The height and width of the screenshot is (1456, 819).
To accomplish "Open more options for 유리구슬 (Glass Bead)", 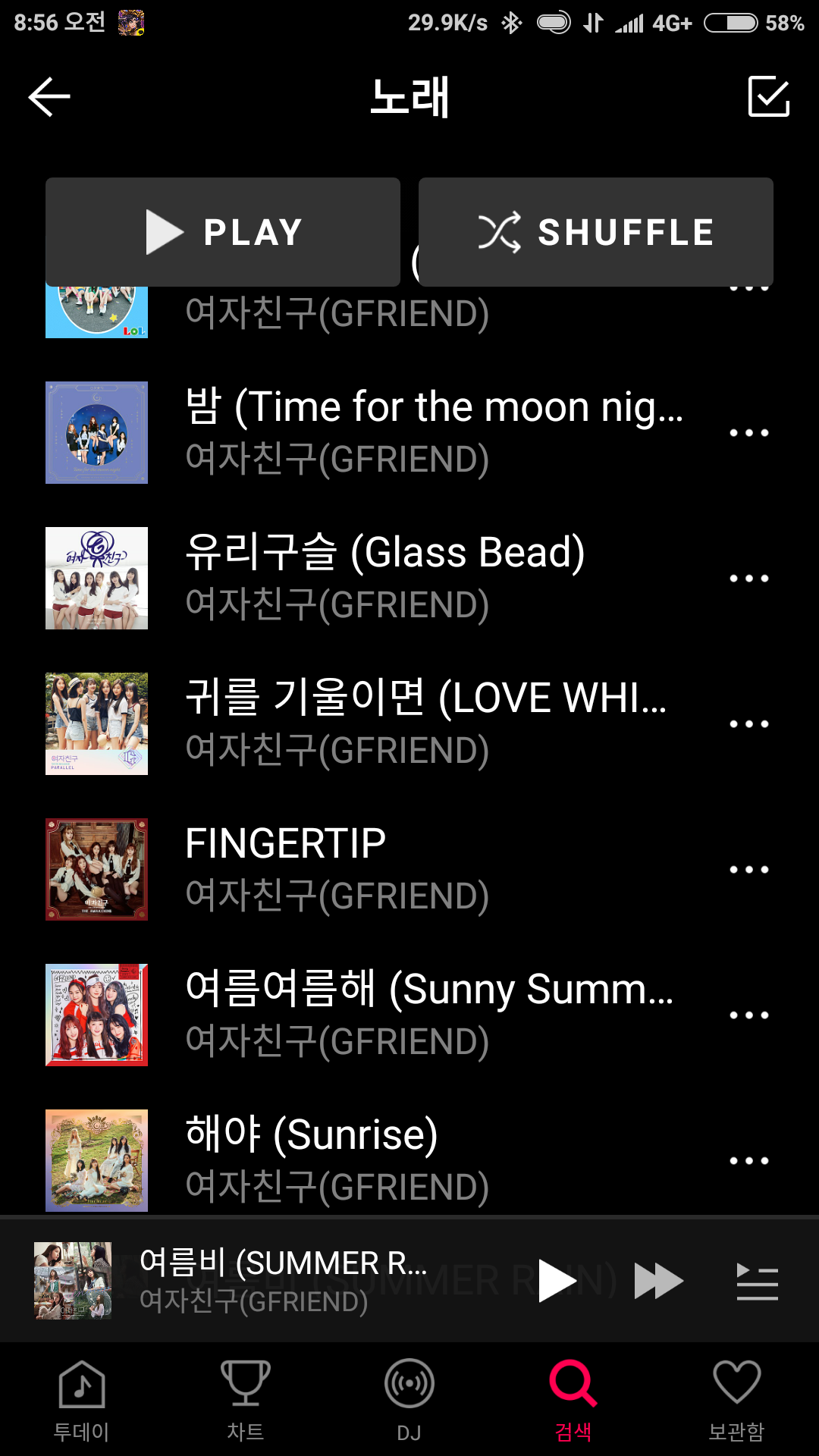I will [748, 579].
